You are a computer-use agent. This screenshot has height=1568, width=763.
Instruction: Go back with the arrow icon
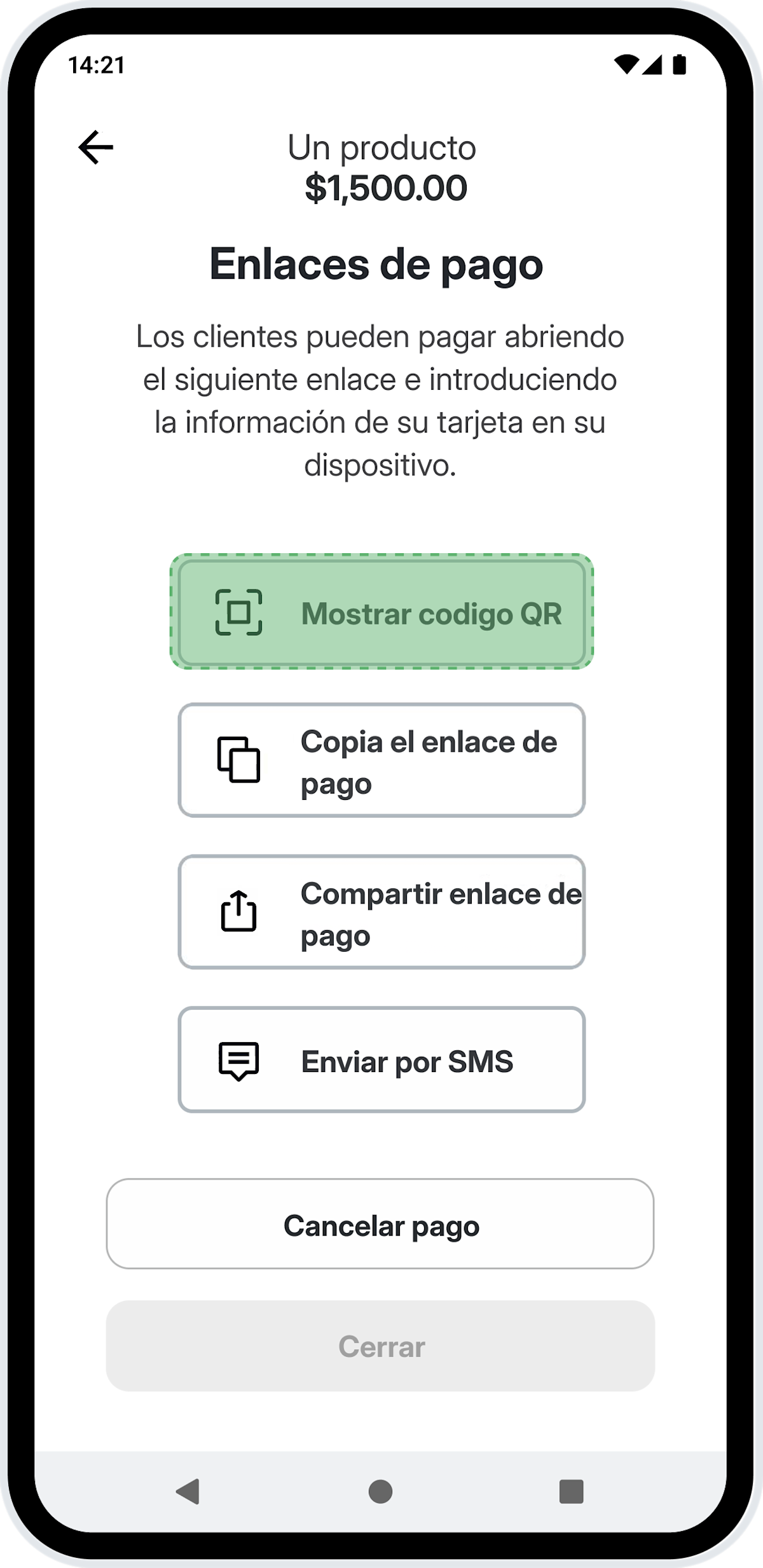[96, 148]
